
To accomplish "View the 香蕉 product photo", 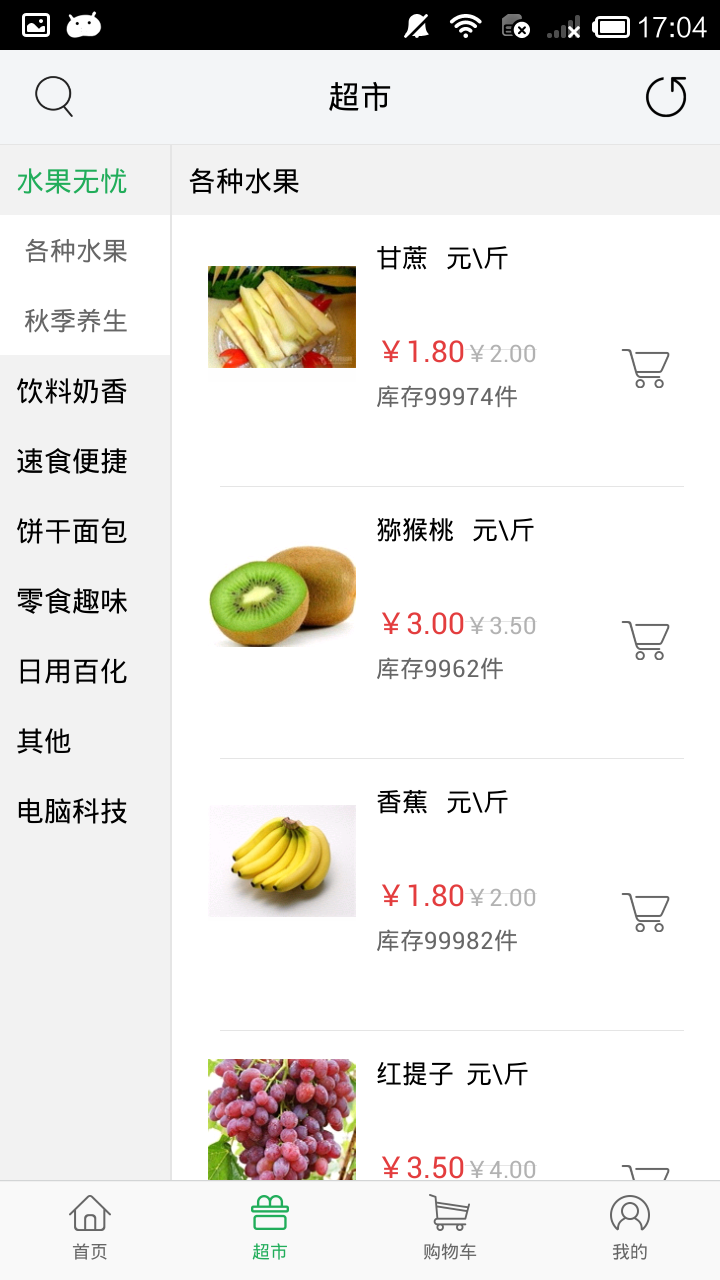I will (282, 861).
